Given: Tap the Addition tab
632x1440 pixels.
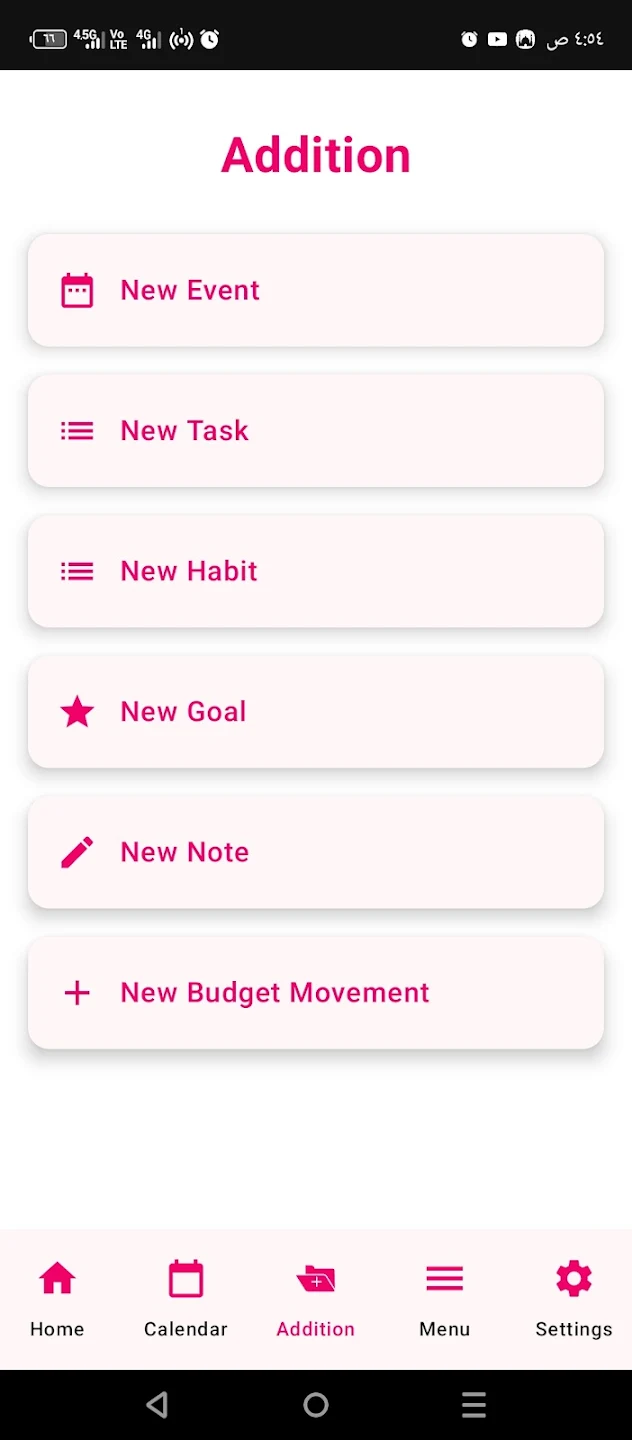Looking at the screenshot, I should click(x=316, y=1298).
